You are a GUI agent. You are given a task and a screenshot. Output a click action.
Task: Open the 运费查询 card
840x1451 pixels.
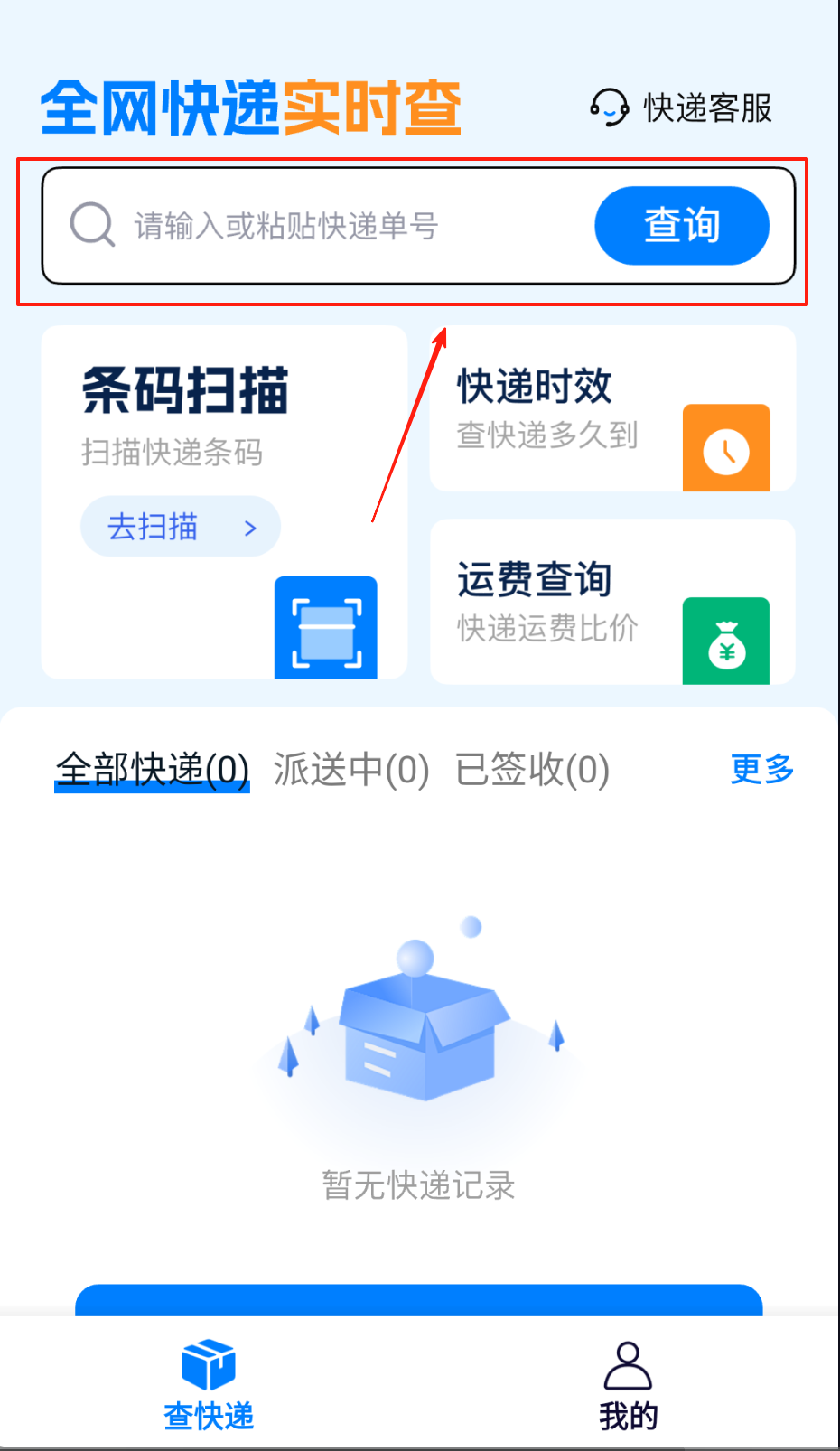(x=612, y=602)
